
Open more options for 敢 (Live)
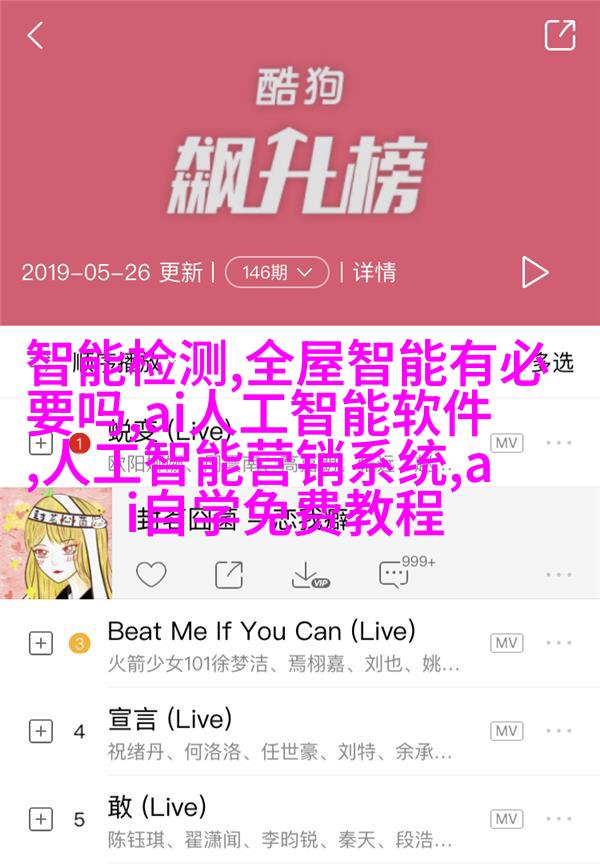tap(559, 819)
